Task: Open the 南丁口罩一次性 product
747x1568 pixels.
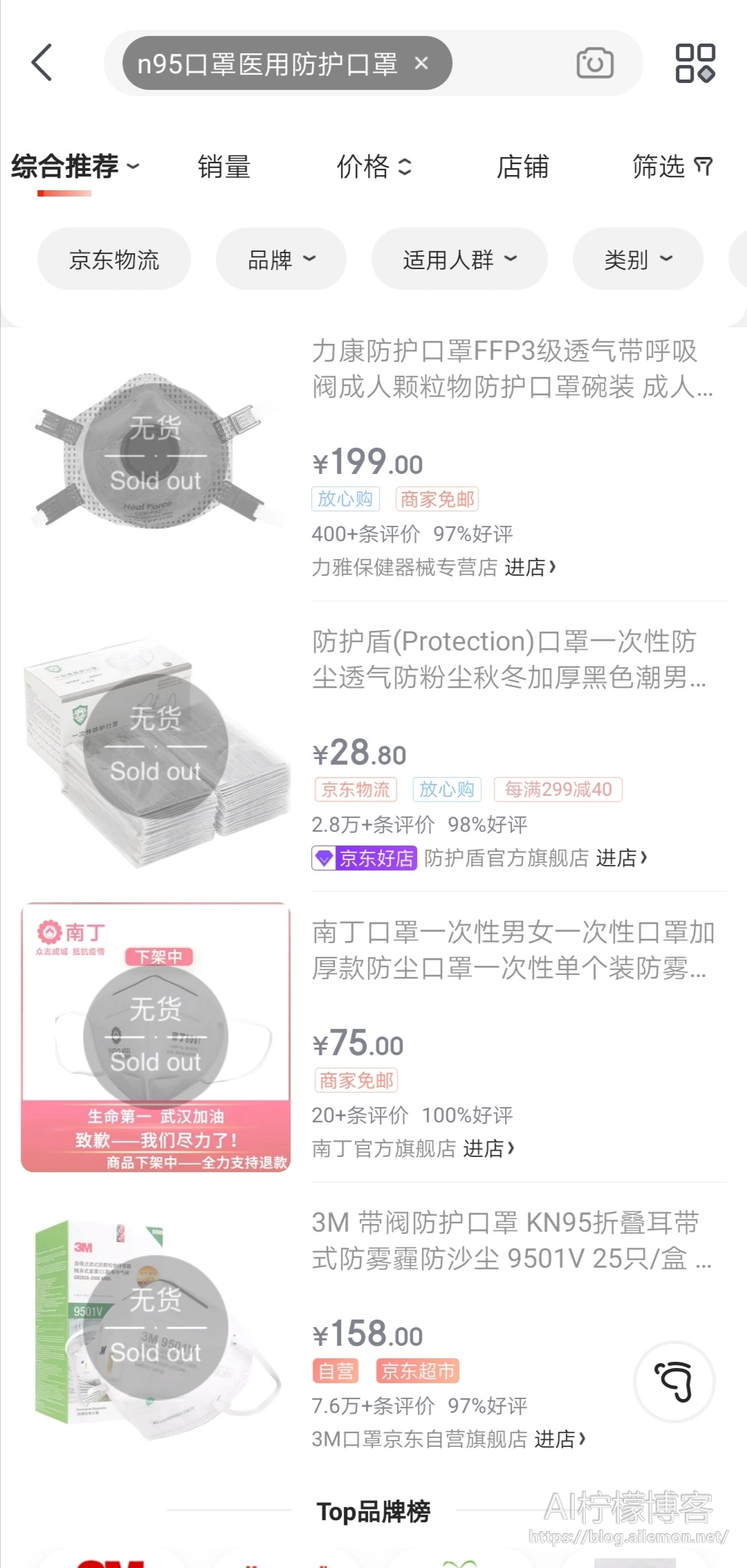Action: [x=512, y=950]
